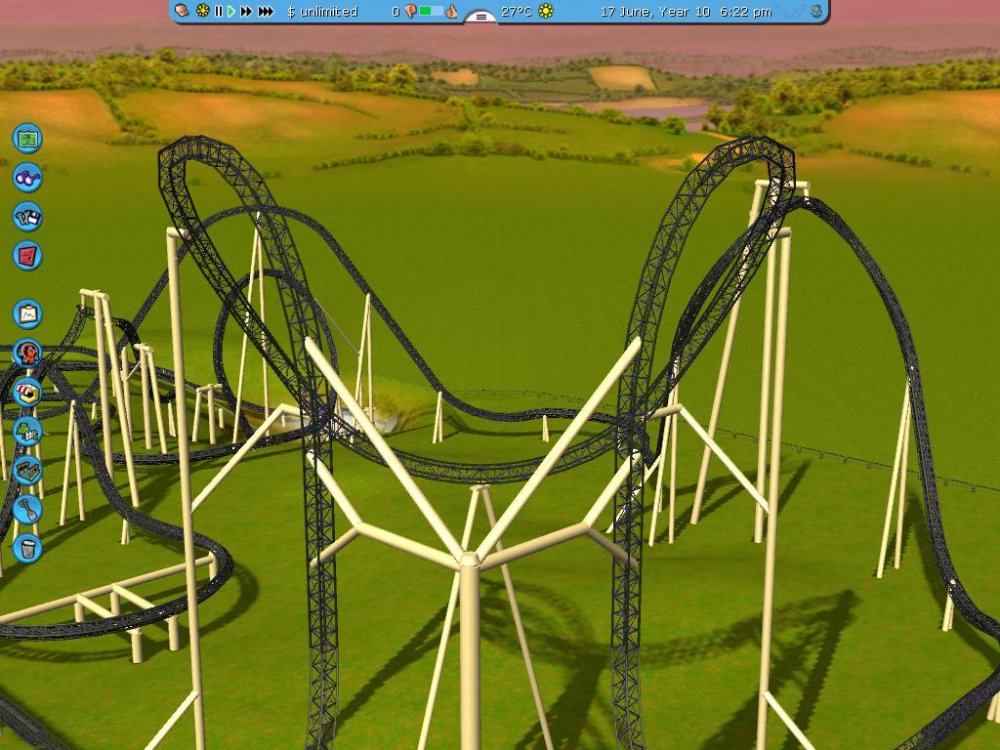Open the finances graph panel
Screen dimensions: 1000x750
pyautogui.click(x=27, y=314)
